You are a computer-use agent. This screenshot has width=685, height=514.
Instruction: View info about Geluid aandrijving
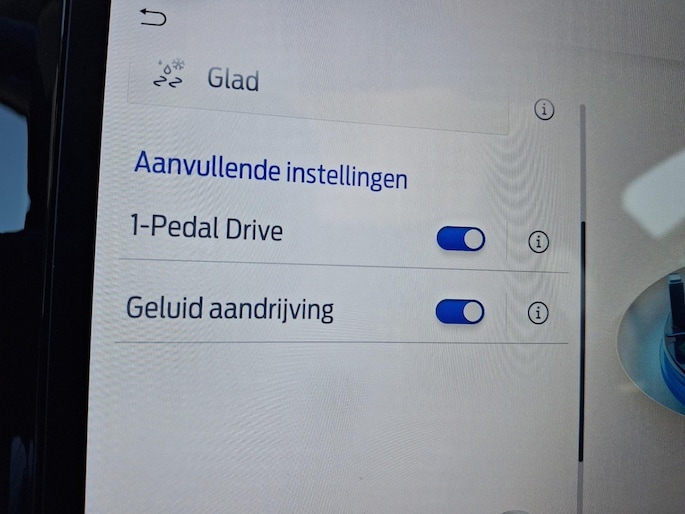[538, 314]
